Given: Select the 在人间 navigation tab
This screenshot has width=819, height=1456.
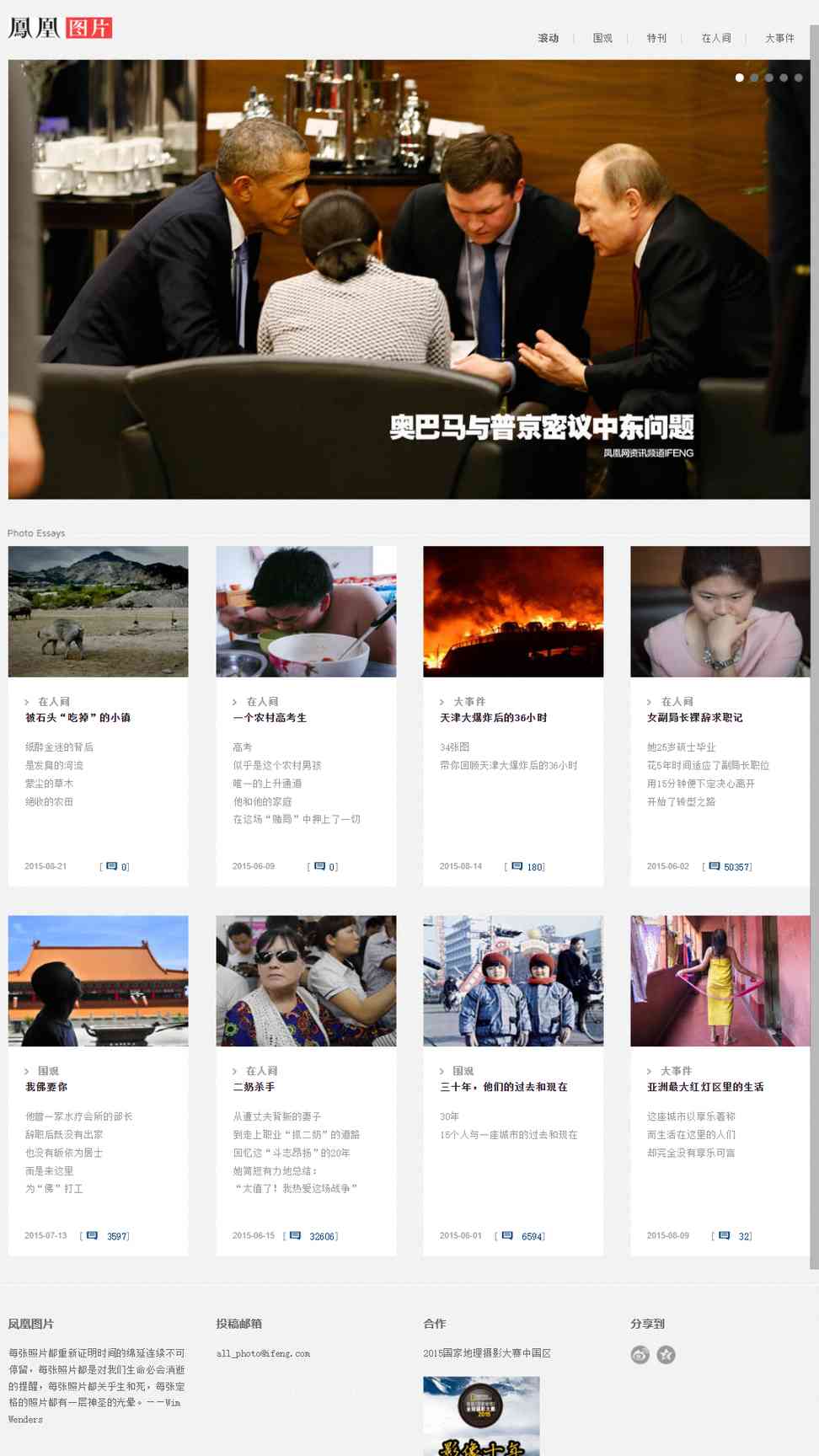Looking at the screenshot, I should 716,38.
